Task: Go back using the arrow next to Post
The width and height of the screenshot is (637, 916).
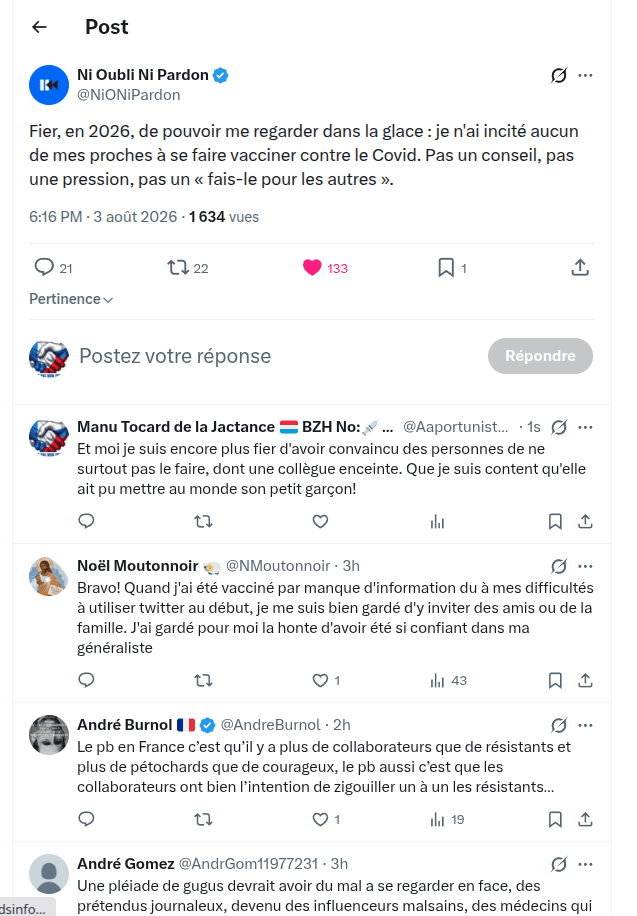Action: [39, 27]
